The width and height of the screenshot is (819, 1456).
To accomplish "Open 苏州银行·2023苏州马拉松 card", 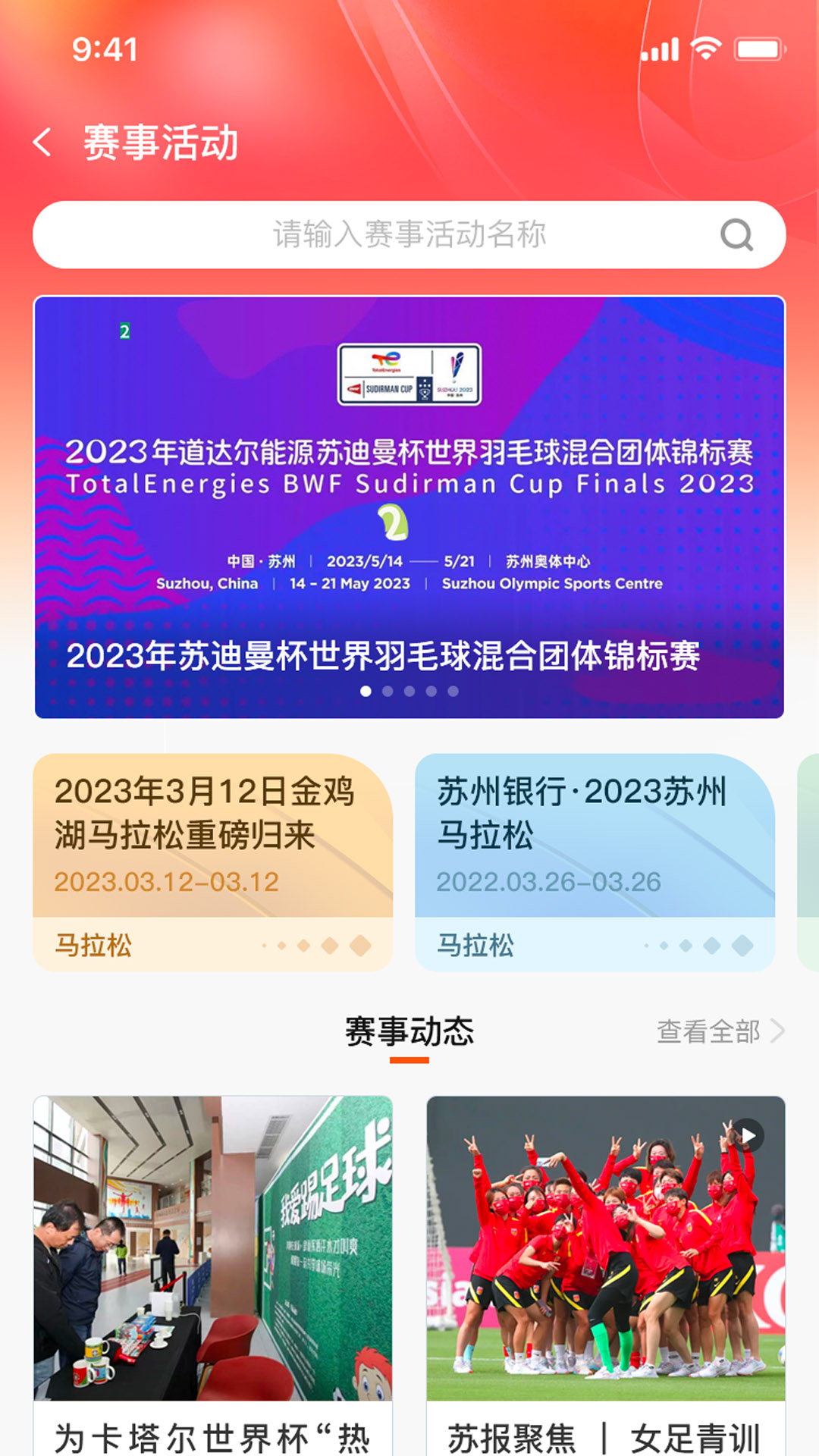I will [595, 862].
